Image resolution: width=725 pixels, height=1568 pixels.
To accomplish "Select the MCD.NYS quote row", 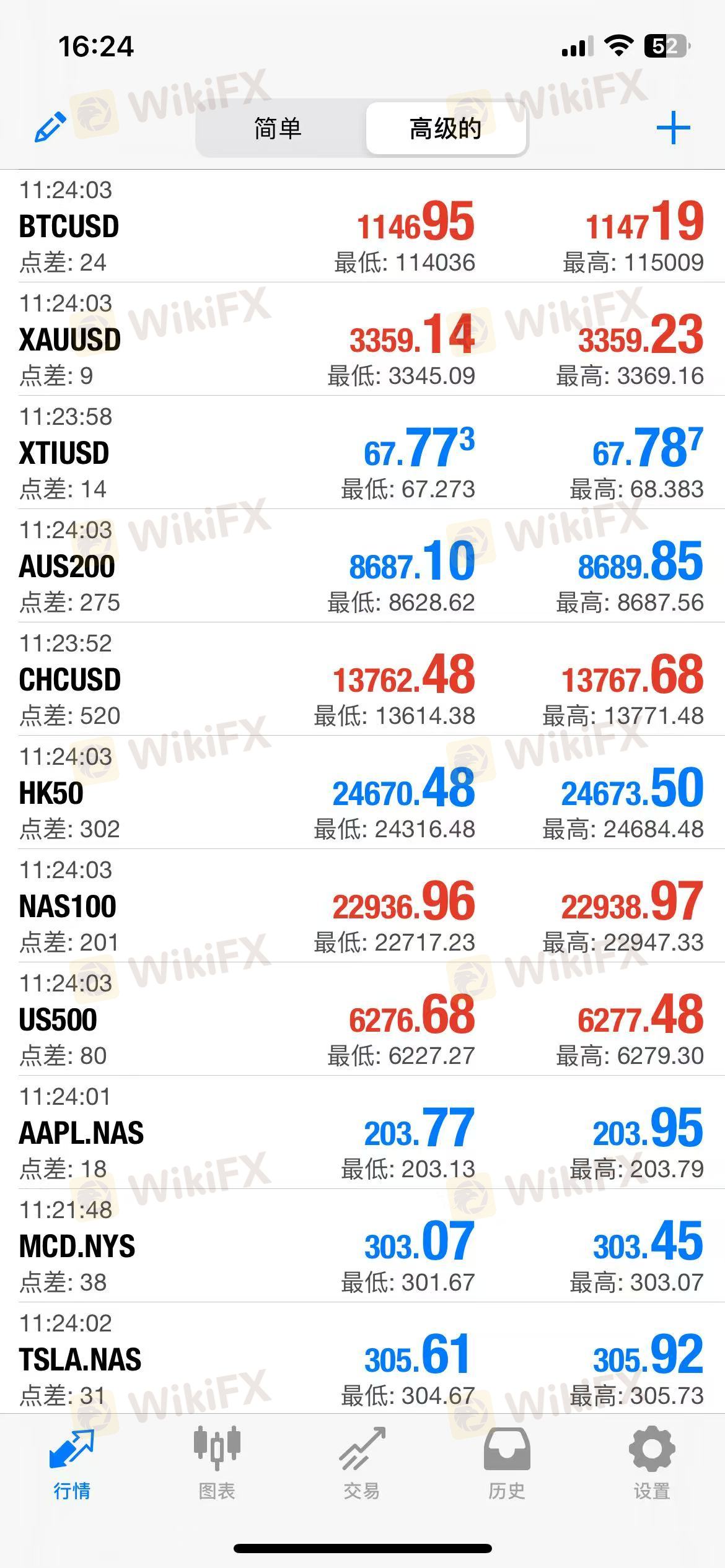I will (362, 1246).
